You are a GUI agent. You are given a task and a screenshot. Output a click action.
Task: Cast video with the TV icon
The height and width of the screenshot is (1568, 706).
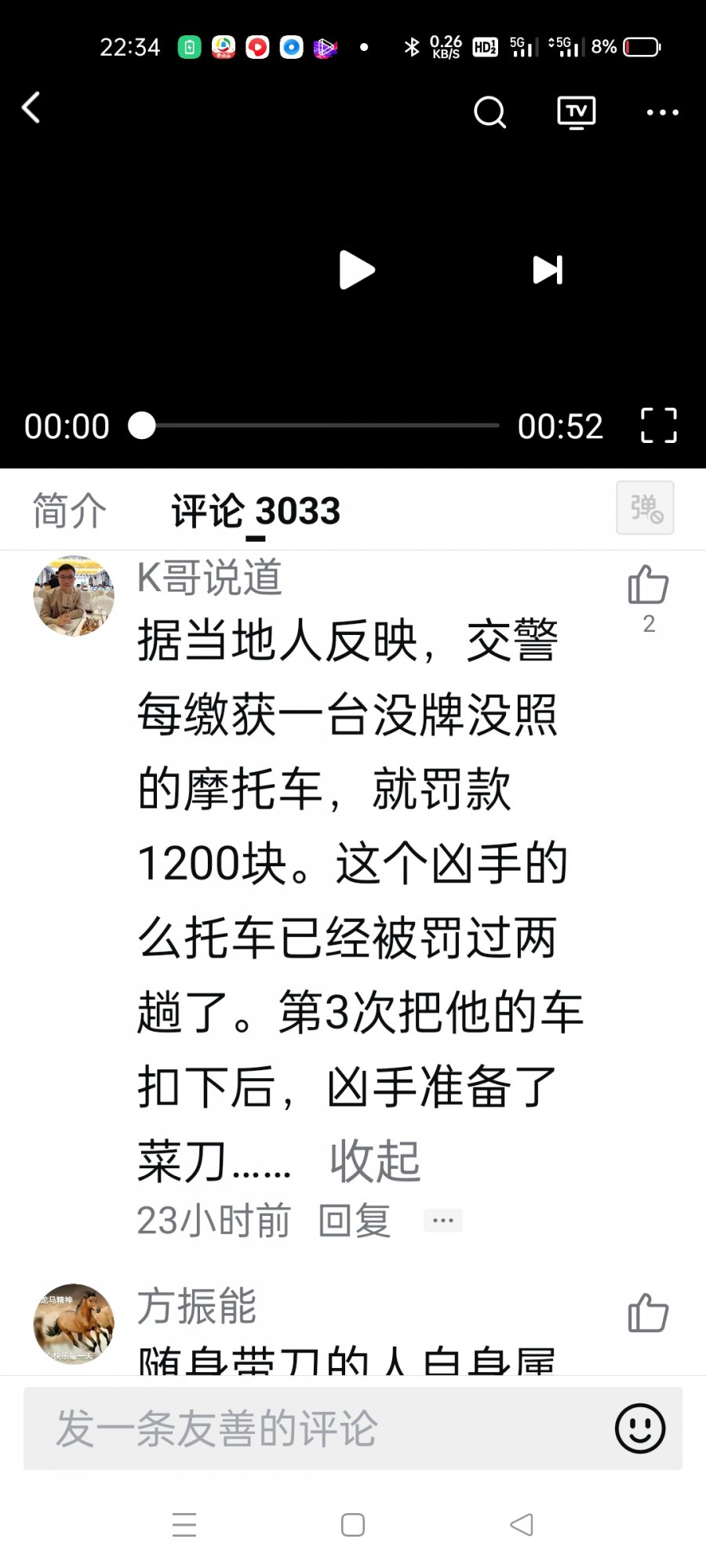point(576,112)
